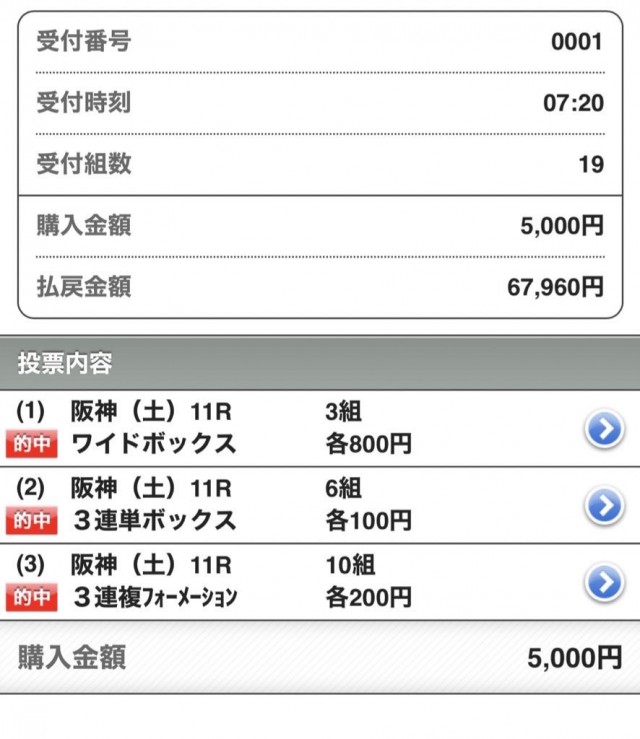
Task: Open the 3連複フォーメーション bet details row
Action: pyautogui.click(x=603, y=584)
